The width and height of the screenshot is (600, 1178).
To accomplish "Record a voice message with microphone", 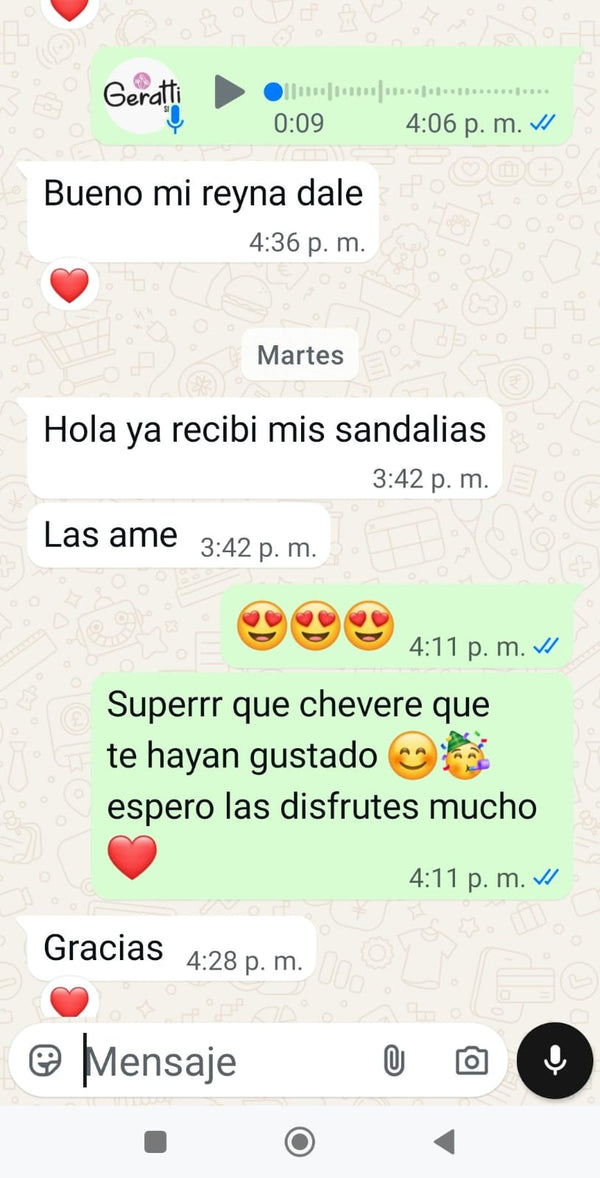I will [x=555, y=1060].
